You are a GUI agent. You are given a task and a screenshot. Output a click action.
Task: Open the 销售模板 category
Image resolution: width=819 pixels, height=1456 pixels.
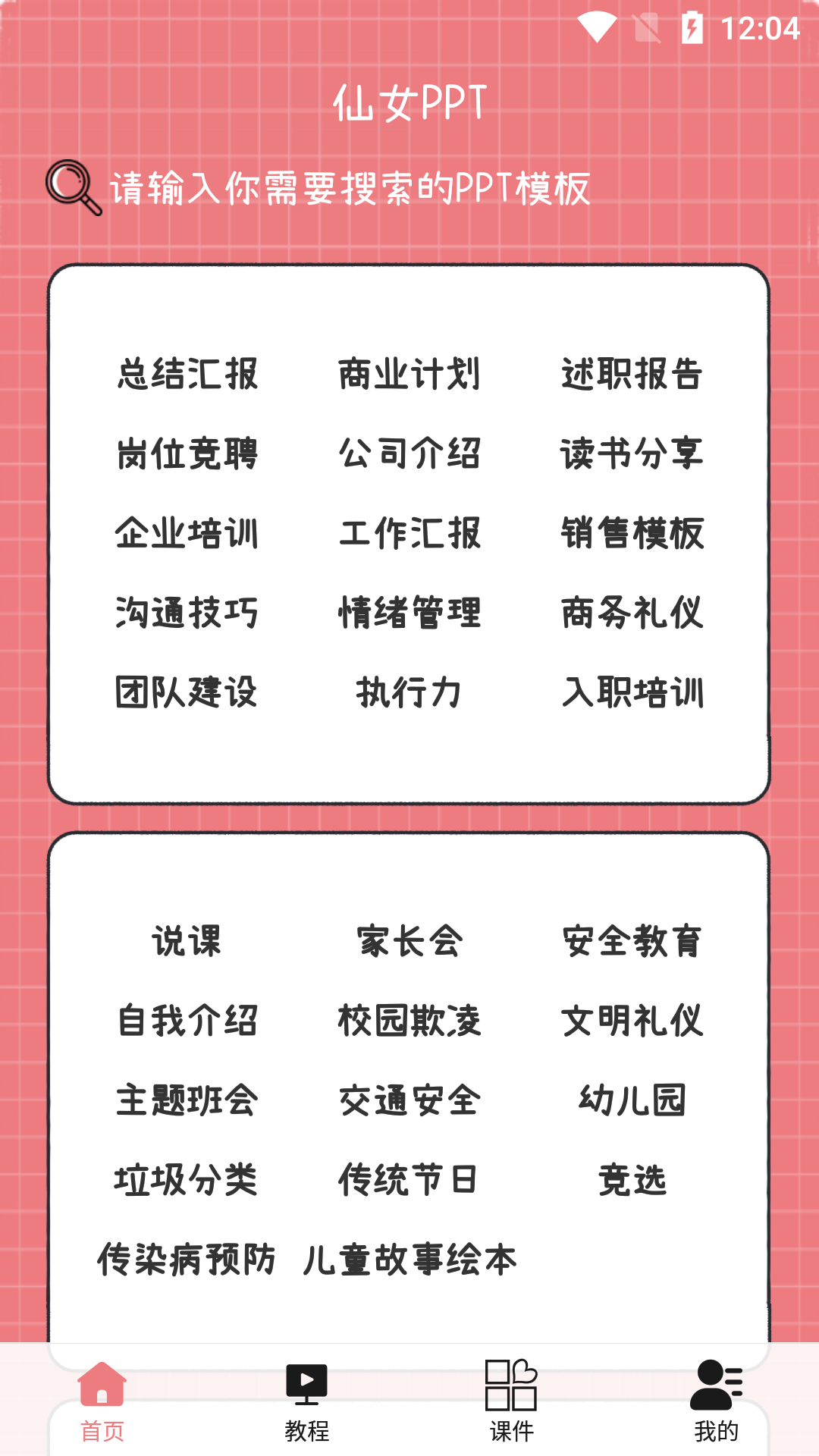pos(632,533)
